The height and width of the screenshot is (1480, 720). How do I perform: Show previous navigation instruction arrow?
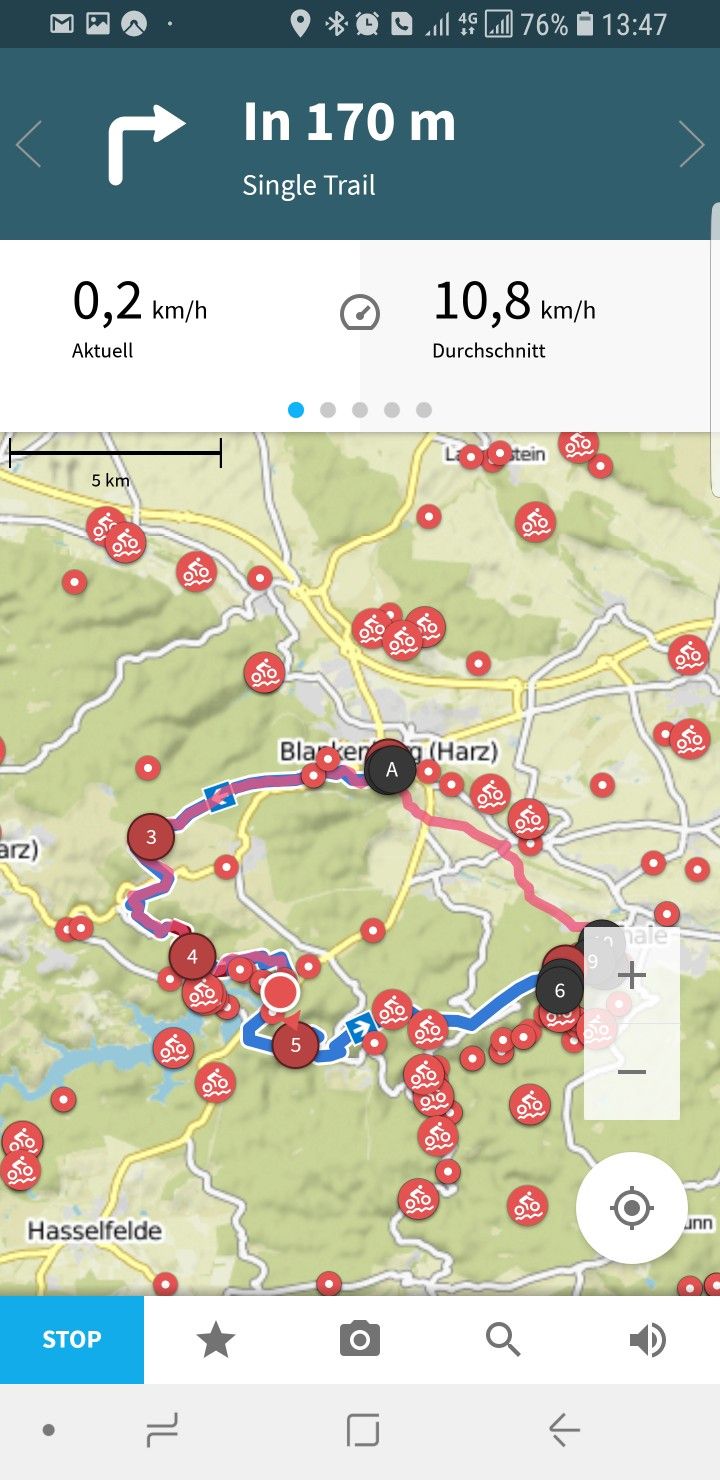coord(28,144)
